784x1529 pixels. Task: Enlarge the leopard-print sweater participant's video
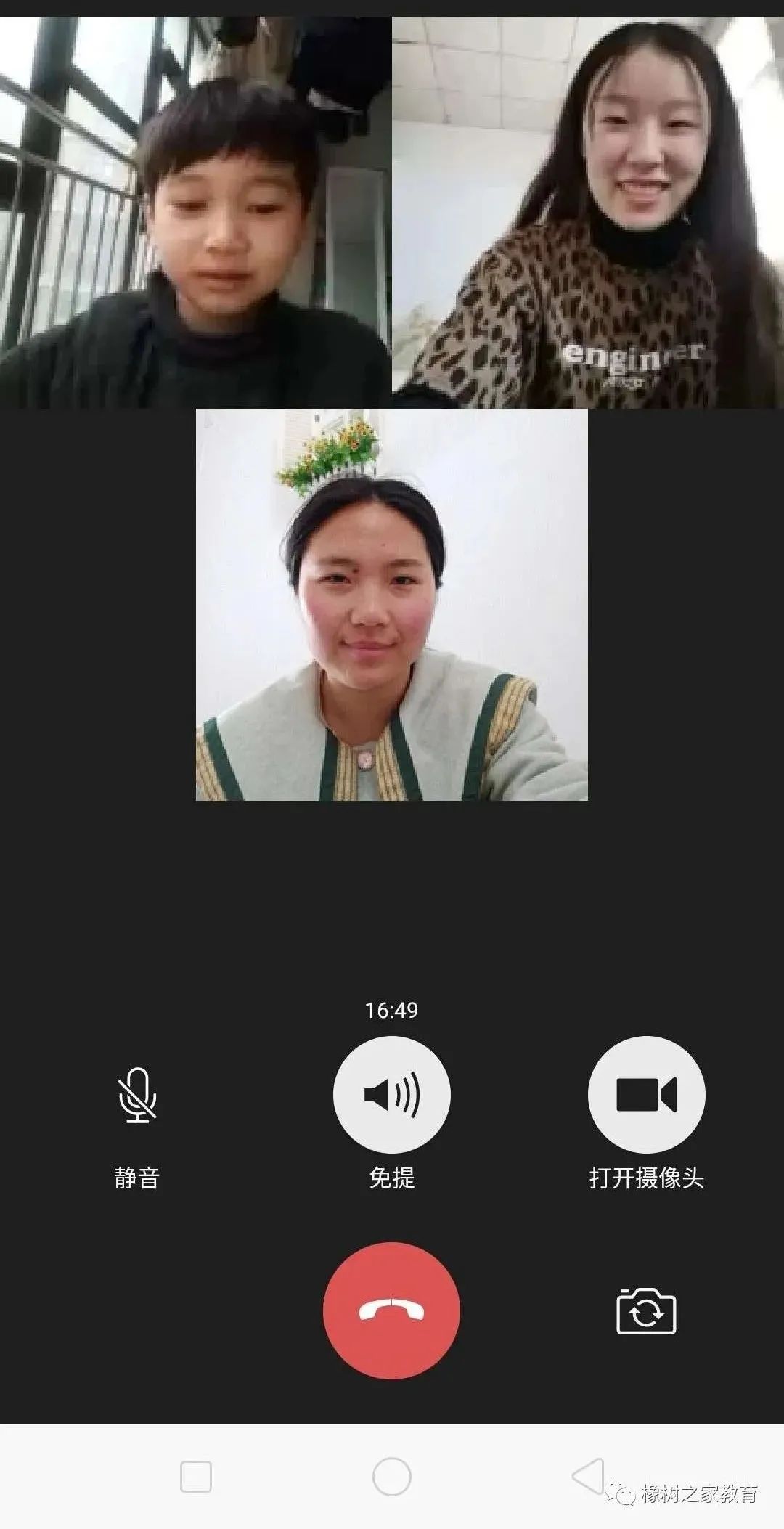coord(588,212)
